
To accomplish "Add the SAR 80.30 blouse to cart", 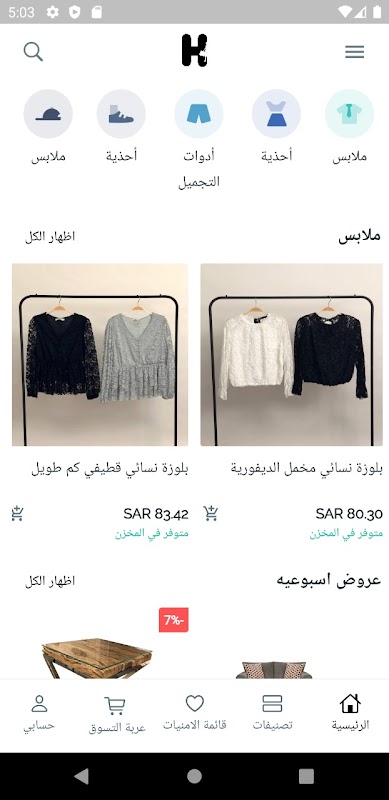I will pos(211,513).
